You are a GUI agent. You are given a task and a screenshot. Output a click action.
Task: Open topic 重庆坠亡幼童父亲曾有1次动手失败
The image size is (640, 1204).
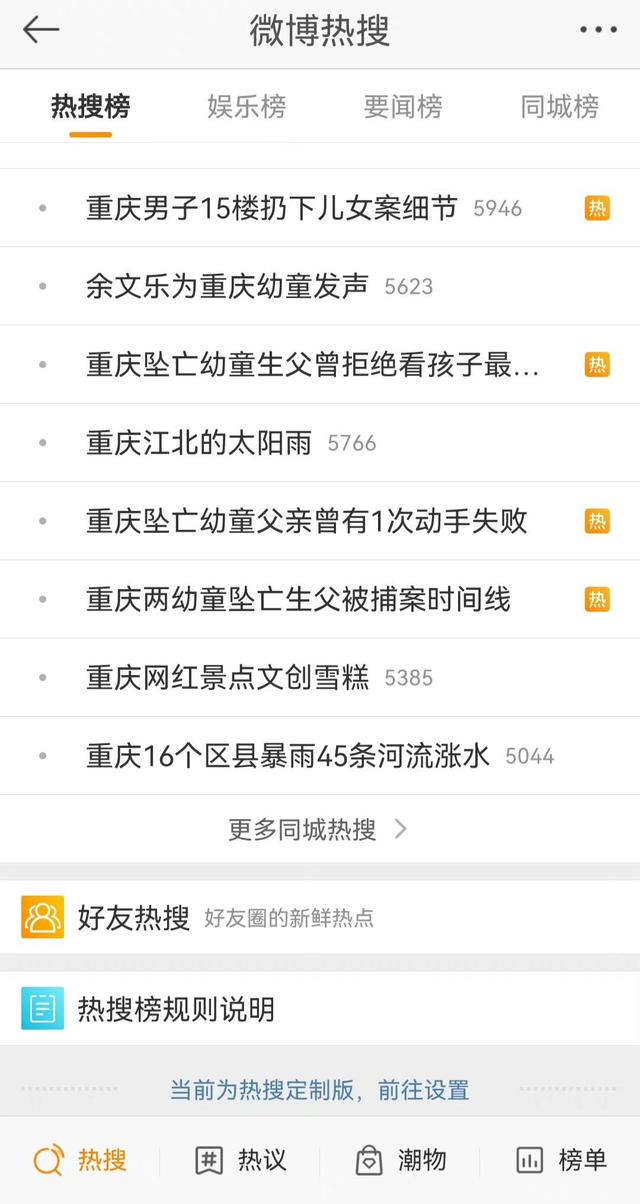306,521
